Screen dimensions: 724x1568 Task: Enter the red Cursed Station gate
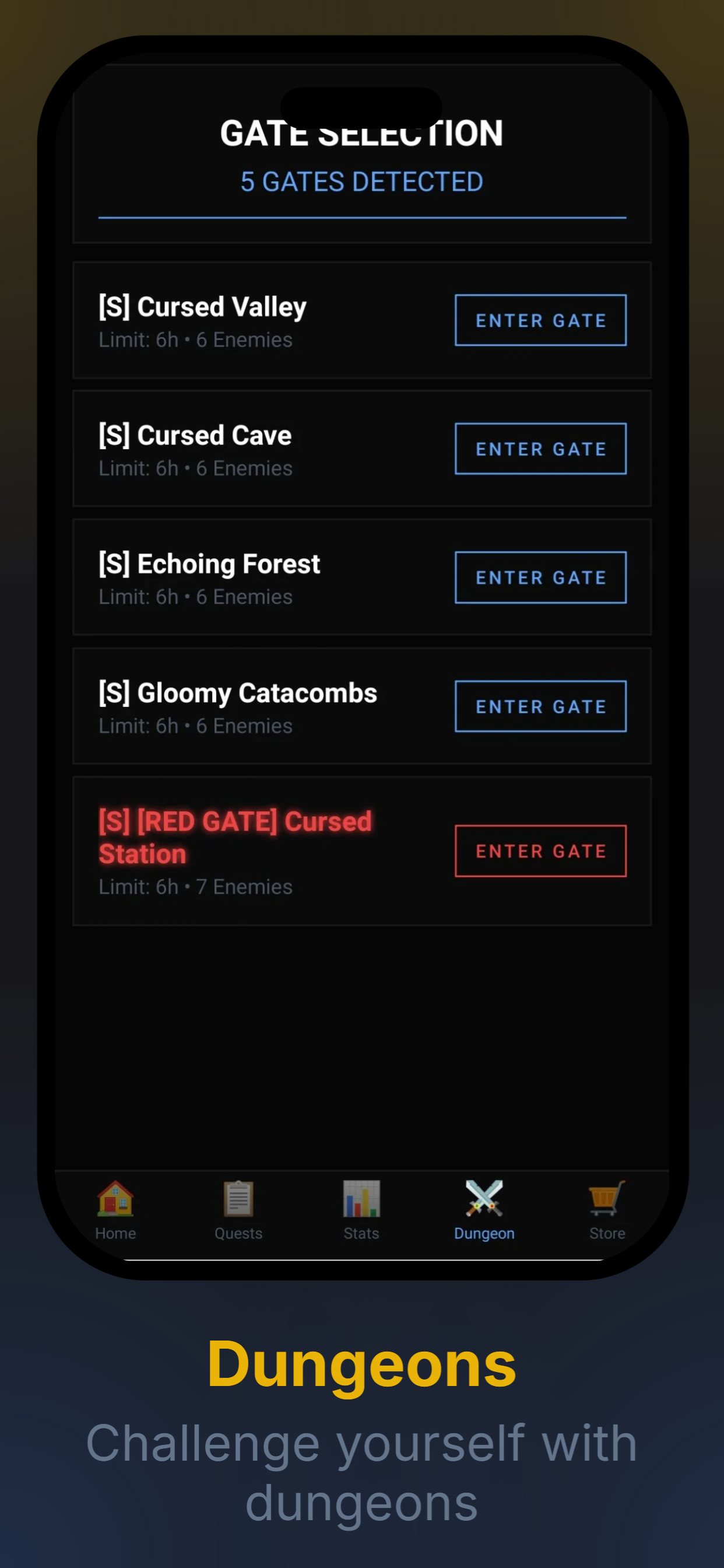click(x=540, y=852)
